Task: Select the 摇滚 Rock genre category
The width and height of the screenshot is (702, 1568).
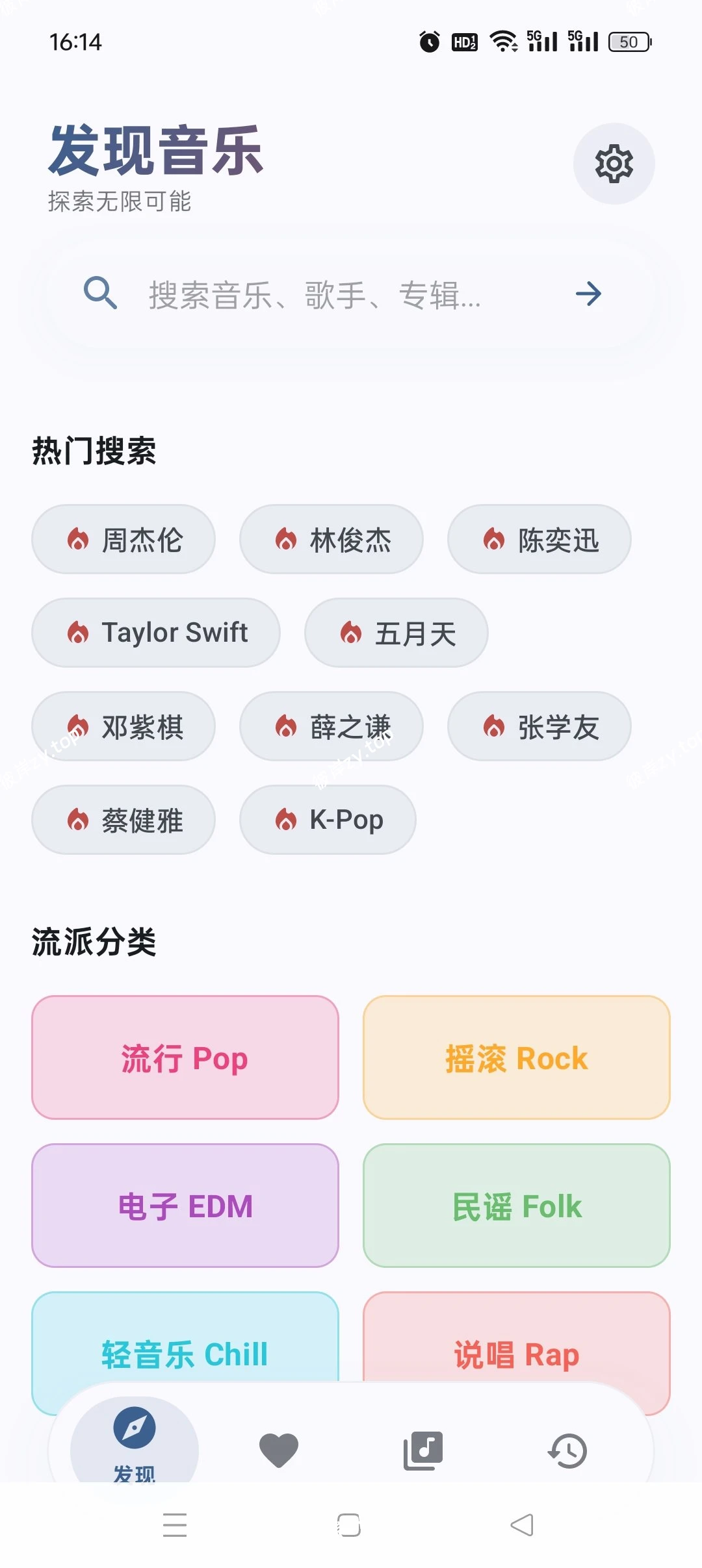Action: click(x=517, y=1059)
